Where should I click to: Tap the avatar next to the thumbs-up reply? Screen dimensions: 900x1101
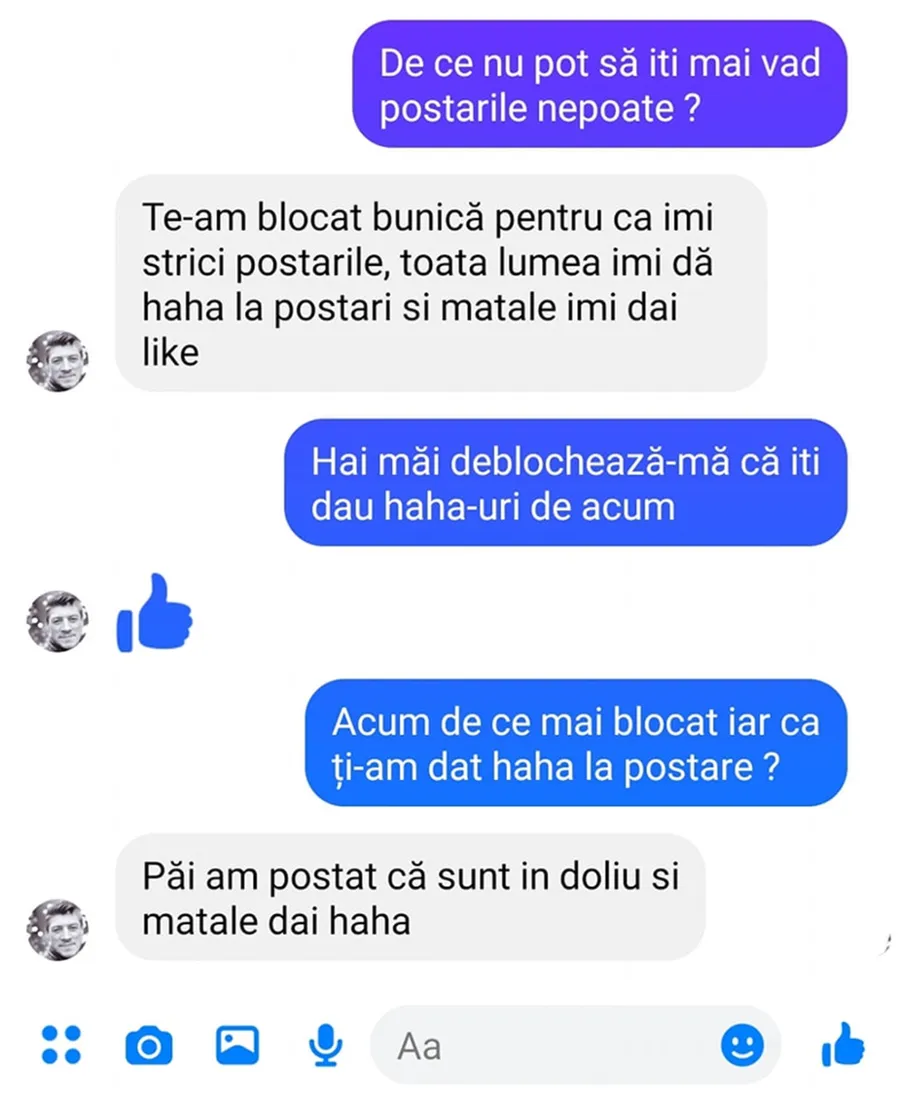pyautogui.click(x=58, y=620)
